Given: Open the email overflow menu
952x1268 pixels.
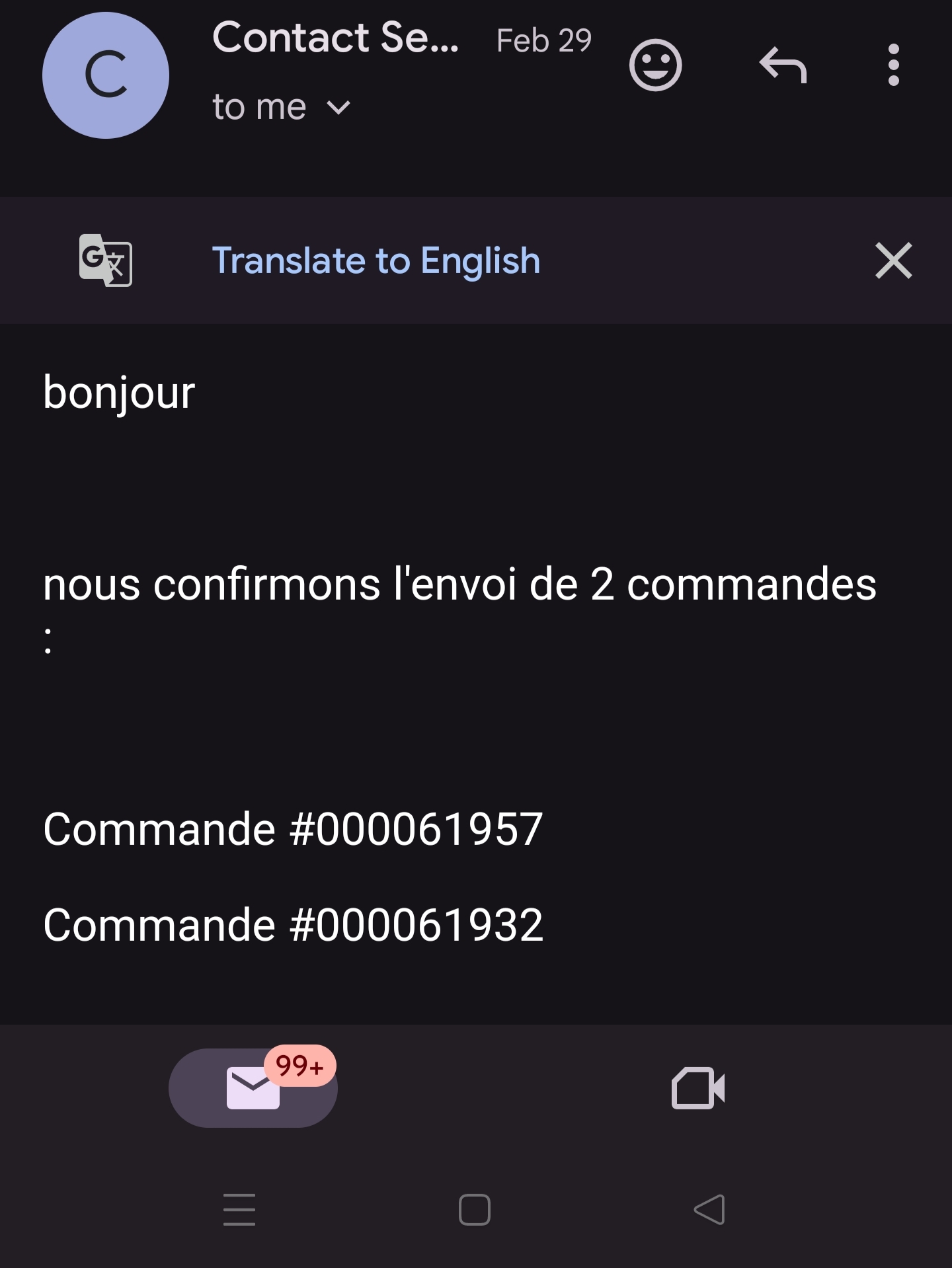Looking at the screenshot, I should pyautogui.click(x=894, y=65).
